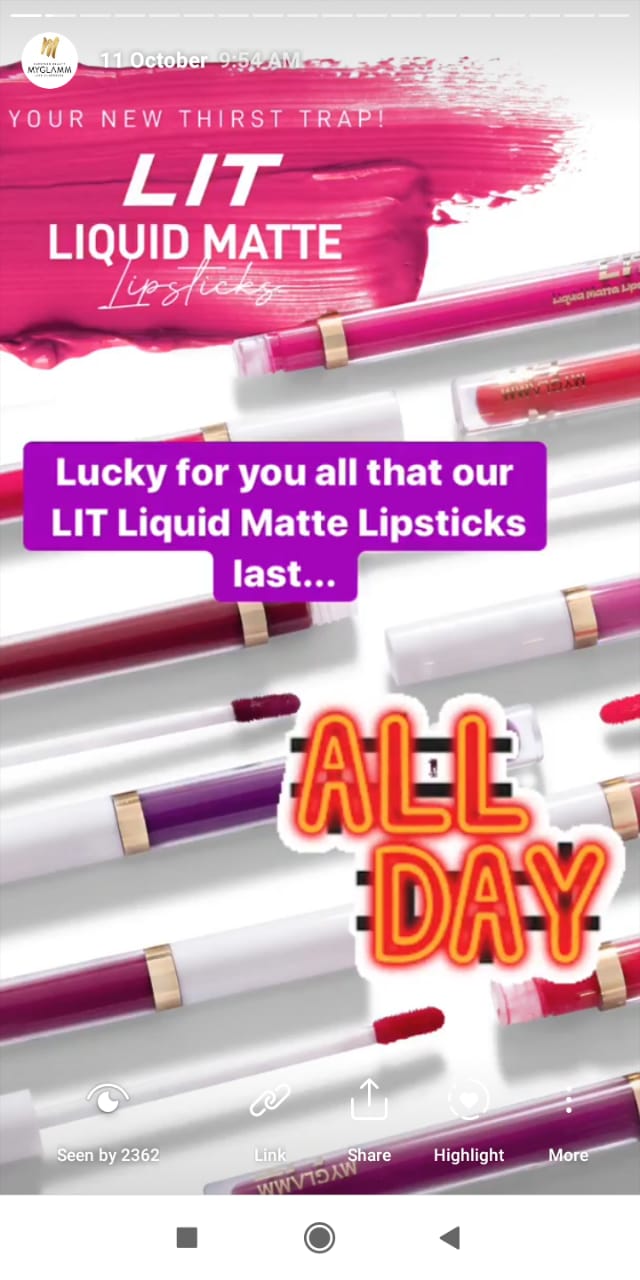The image size is (640, 1280).
Task: Go to the home screen
Action: click(319, 1238)
